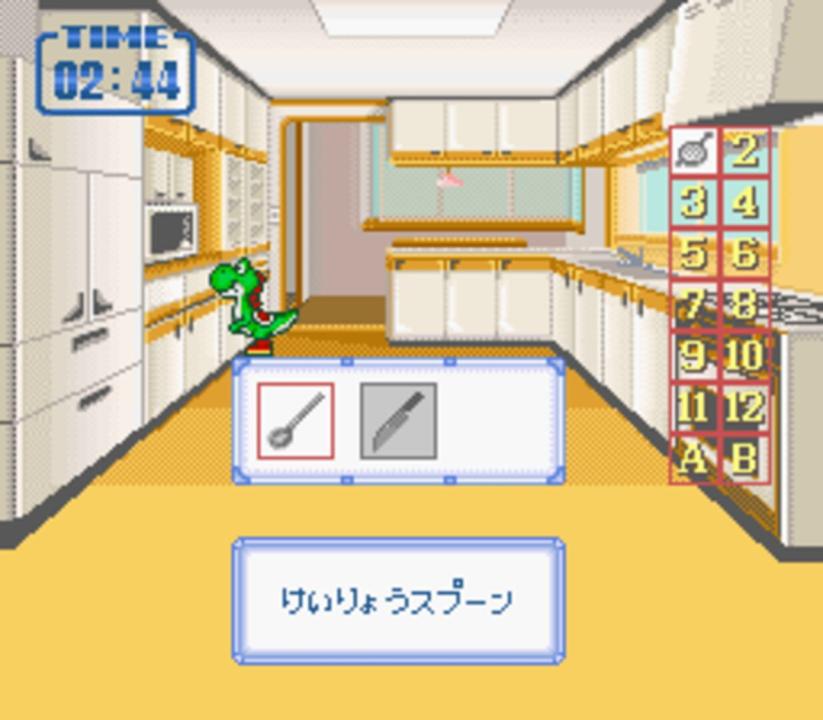
Task: Choose the knife item
Action: click(x=398, y=421)
